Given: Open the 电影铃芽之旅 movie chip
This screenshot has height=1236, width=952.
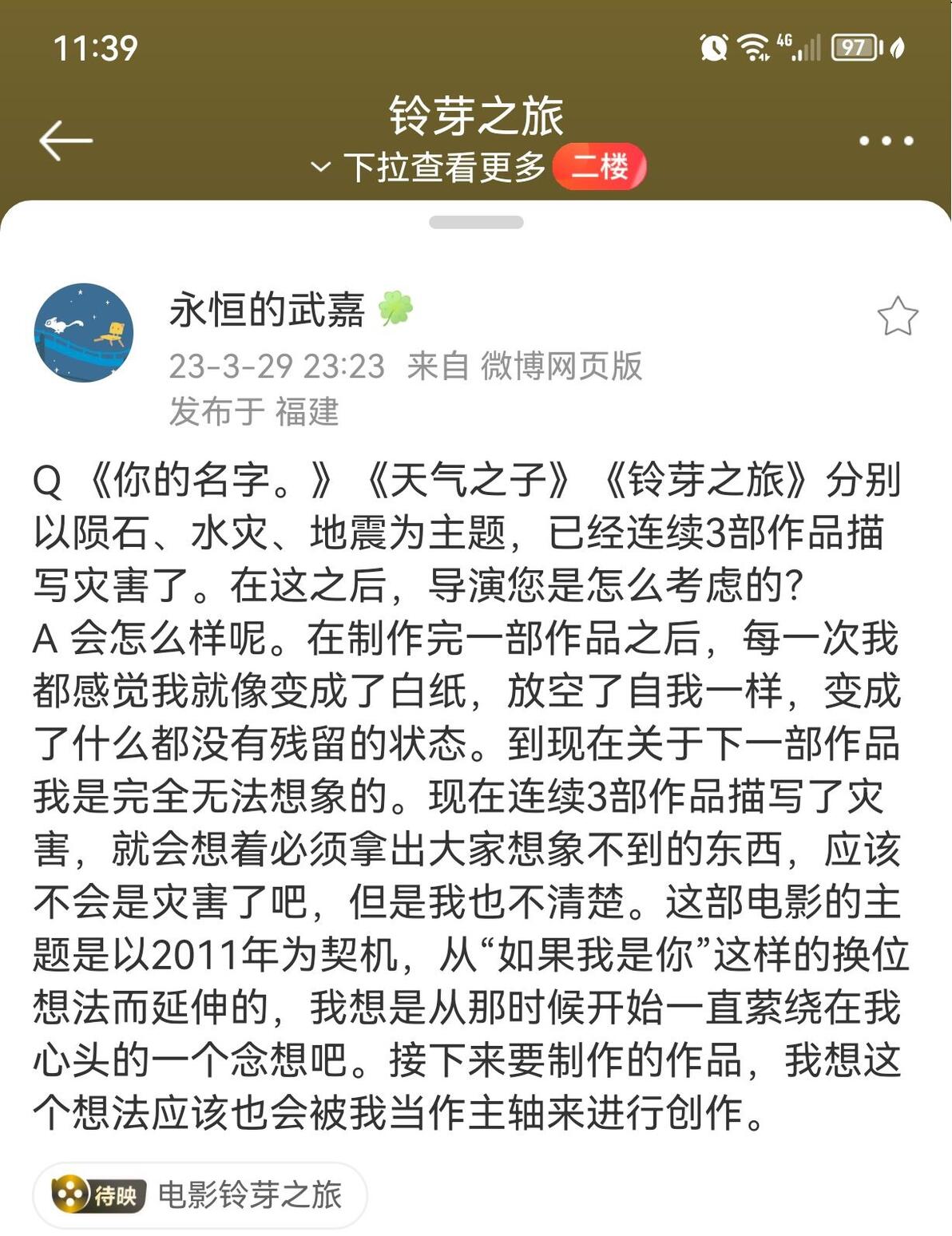Looking at the screenshot, I should 200,1194.
